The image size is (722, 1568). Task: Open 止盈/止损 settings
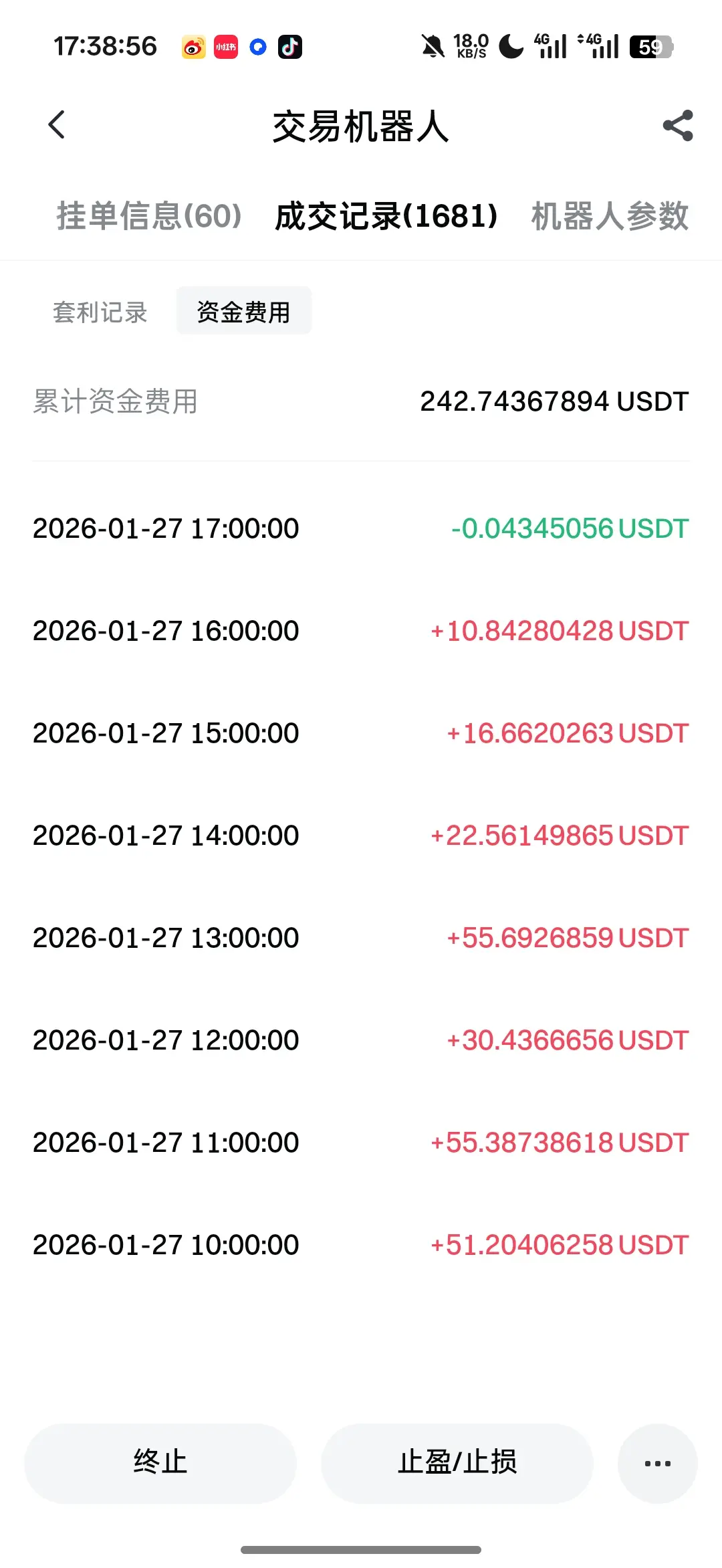[457, 1463]
